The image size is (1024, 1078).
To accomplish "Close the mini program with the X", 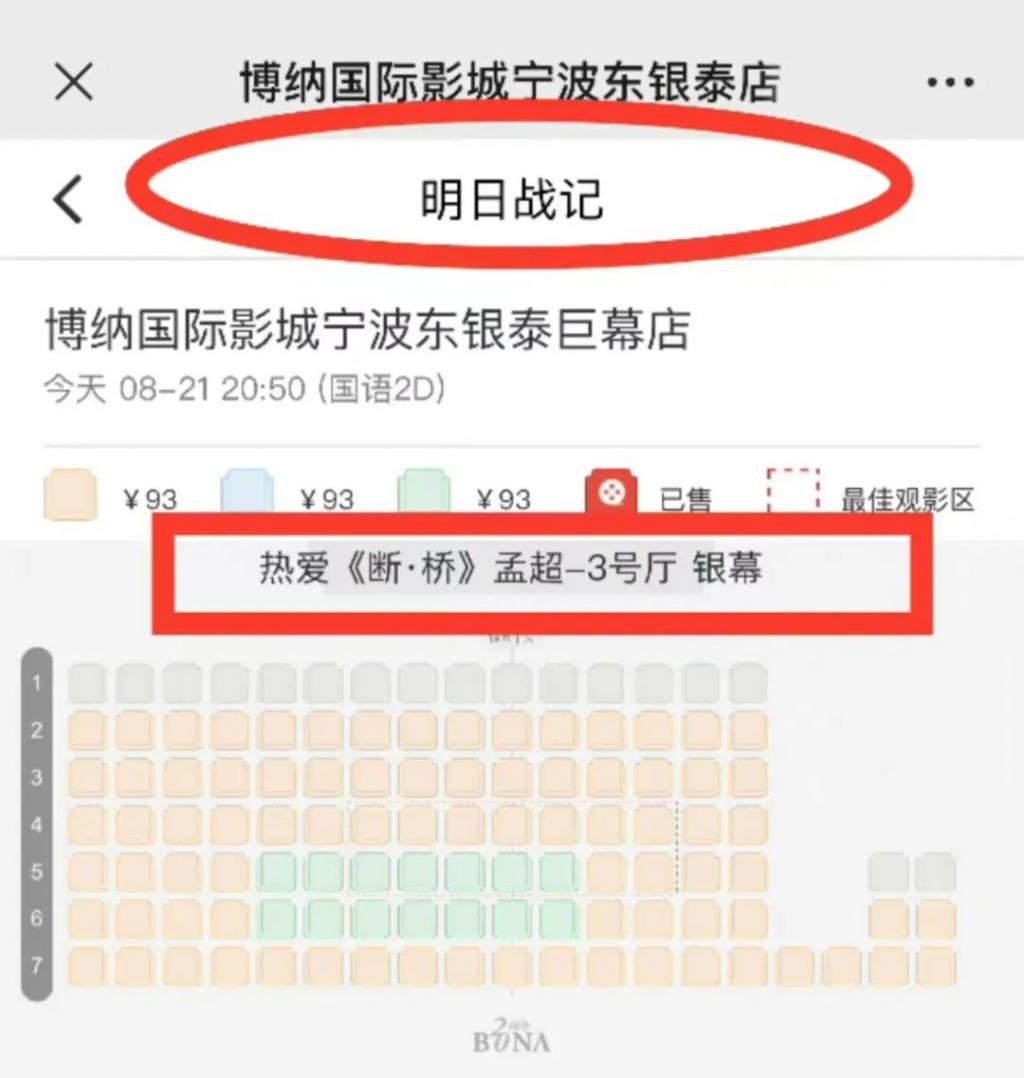I will 74,82.
